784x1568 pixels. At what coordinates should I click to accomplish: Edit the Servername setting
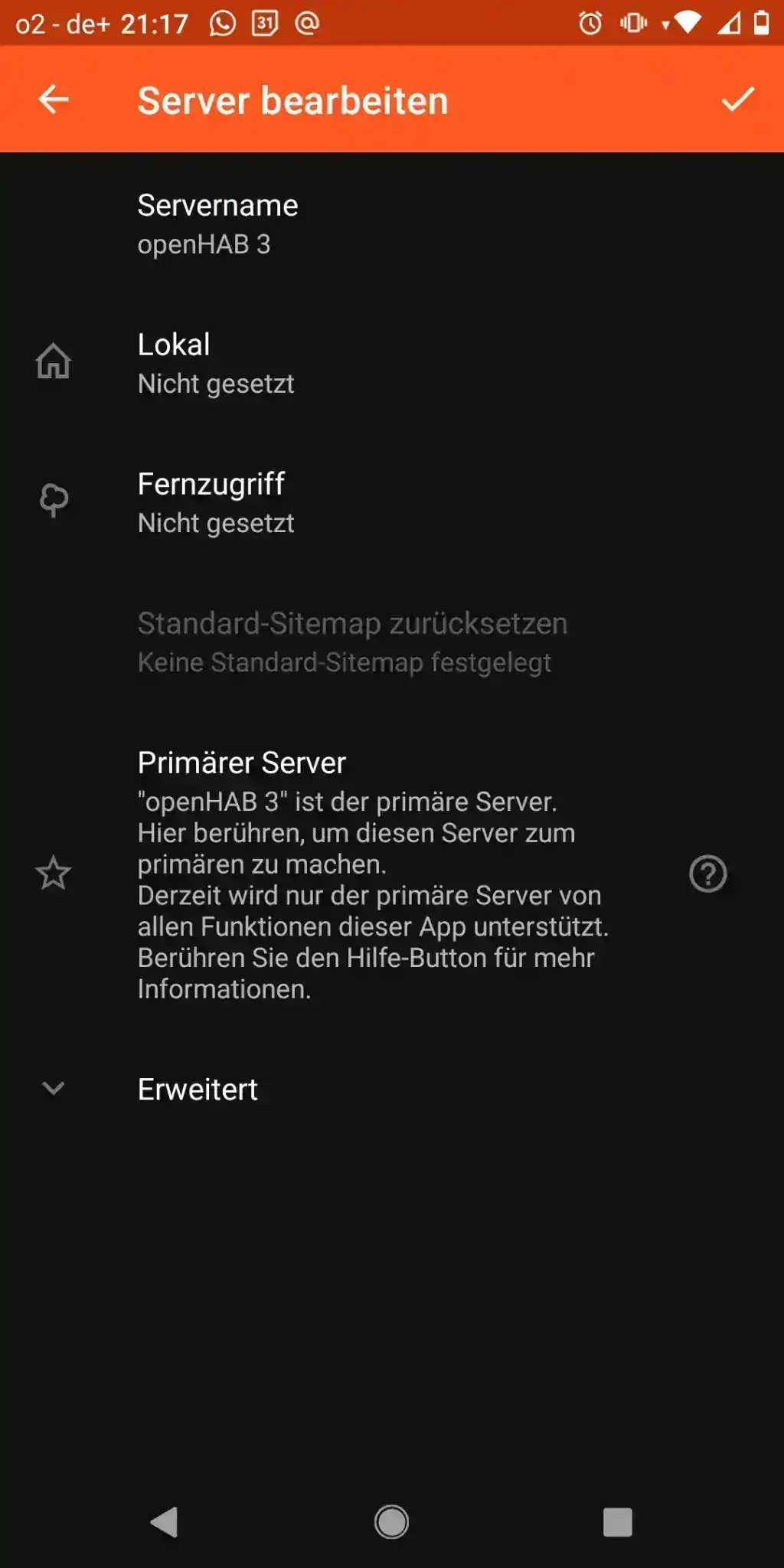392,224
